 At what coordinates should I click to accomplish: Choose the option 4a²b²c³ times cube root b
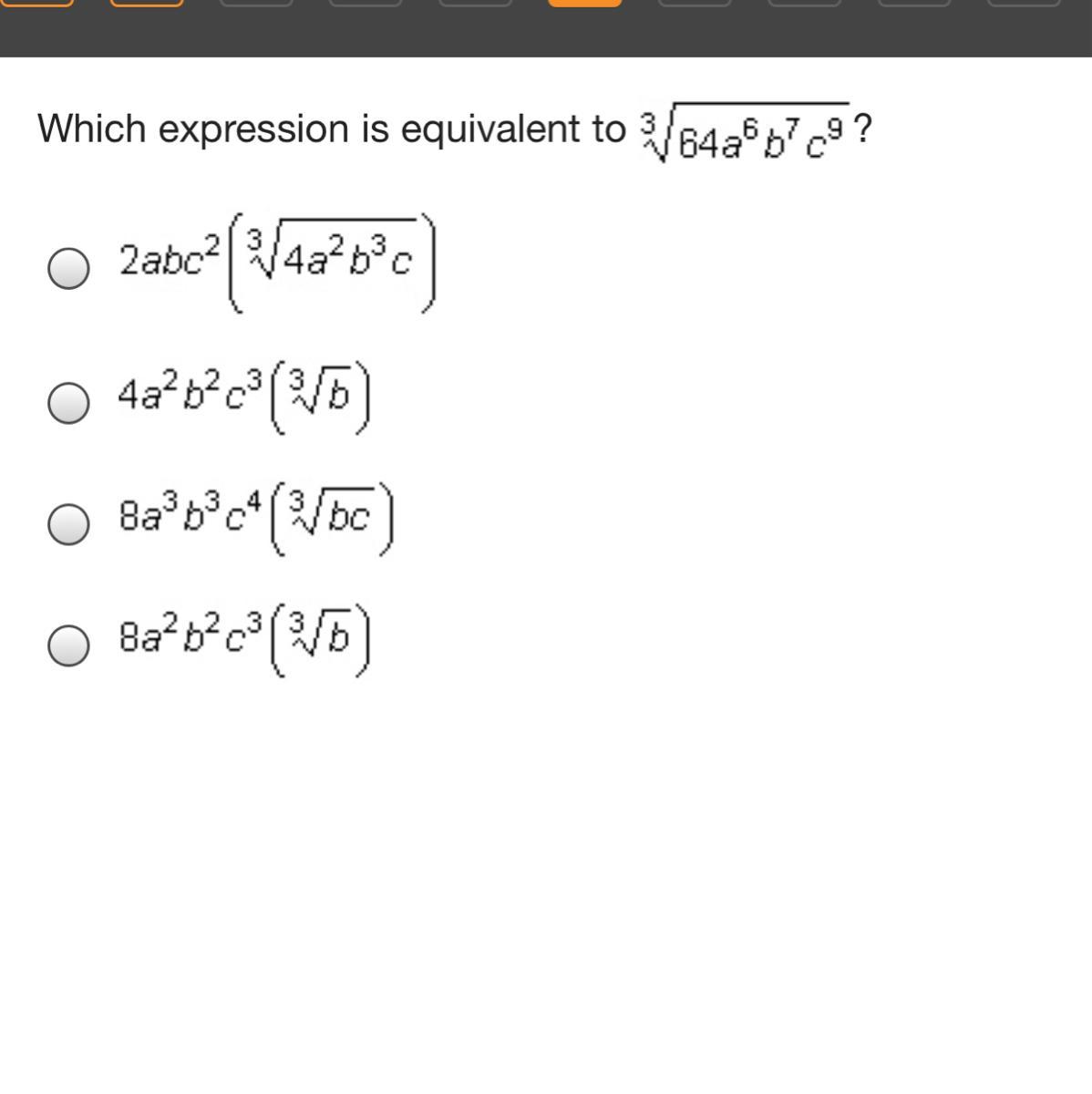point(68,402)
